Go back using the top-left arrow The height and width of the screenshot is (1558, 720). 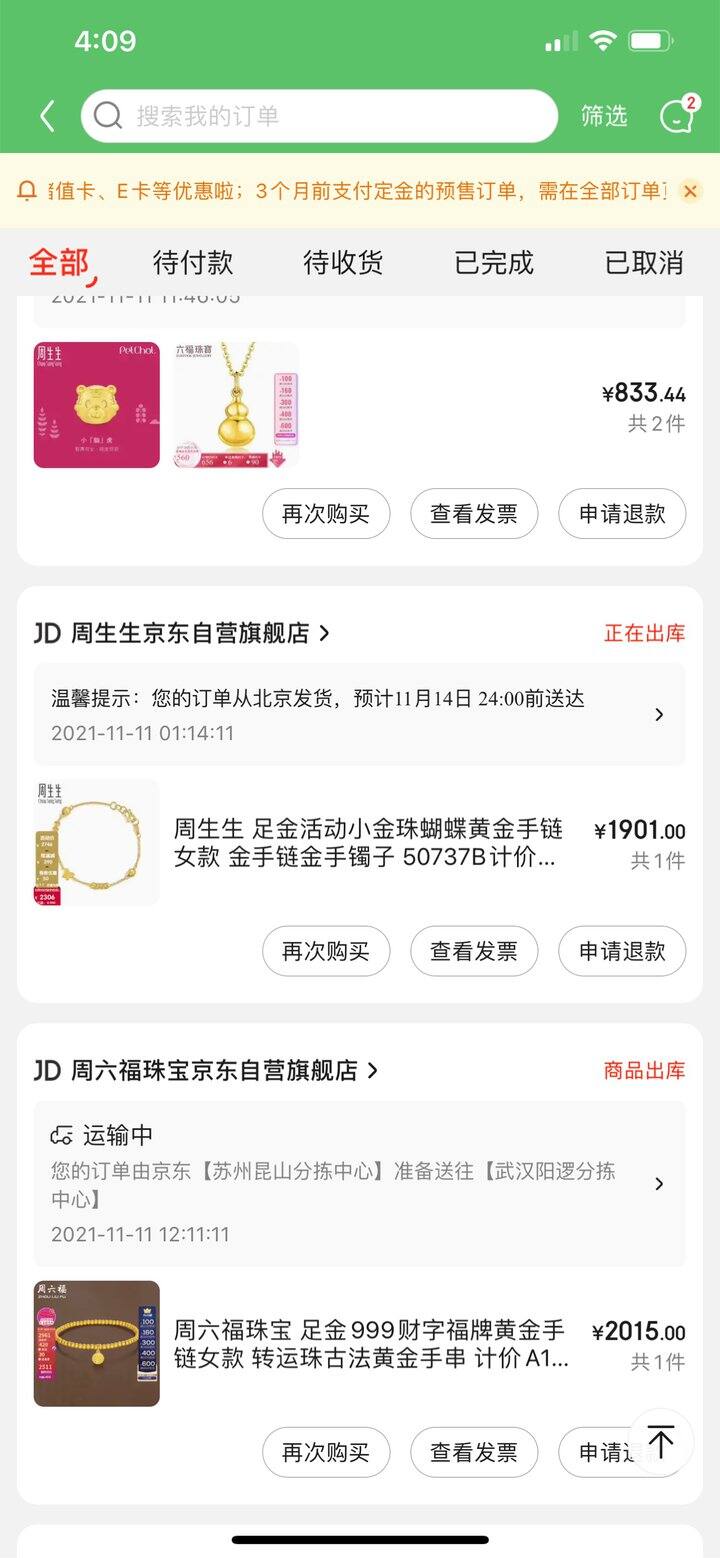(47, 117)
